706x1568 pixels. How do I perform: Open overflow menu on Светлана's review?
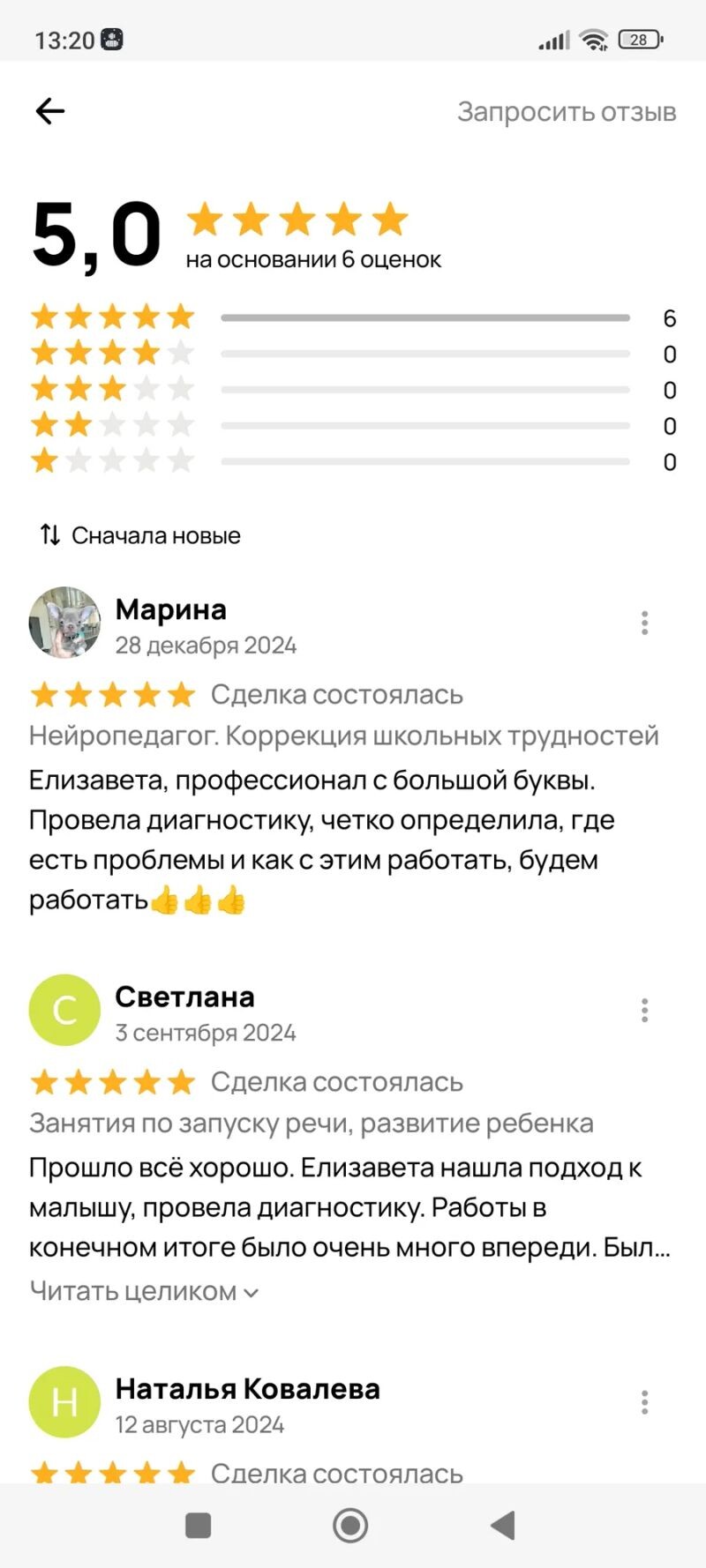pos(645,1011)
